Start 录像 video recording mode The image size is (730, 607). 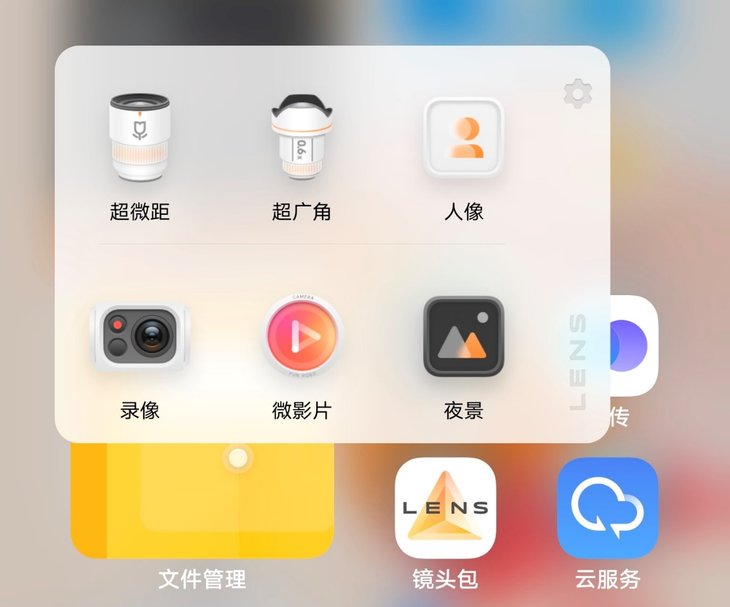pyautogui.click(x=139, y=336)
